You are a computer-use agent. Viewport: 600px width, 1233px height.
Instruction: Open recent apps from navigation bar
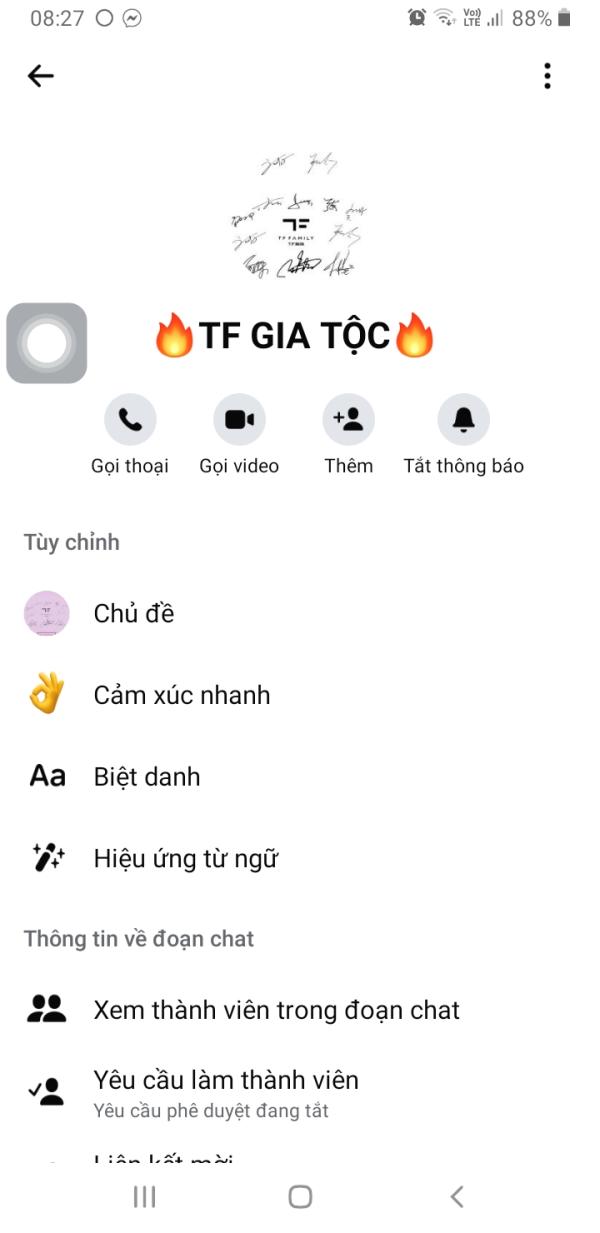click(x=145, y=1196)
